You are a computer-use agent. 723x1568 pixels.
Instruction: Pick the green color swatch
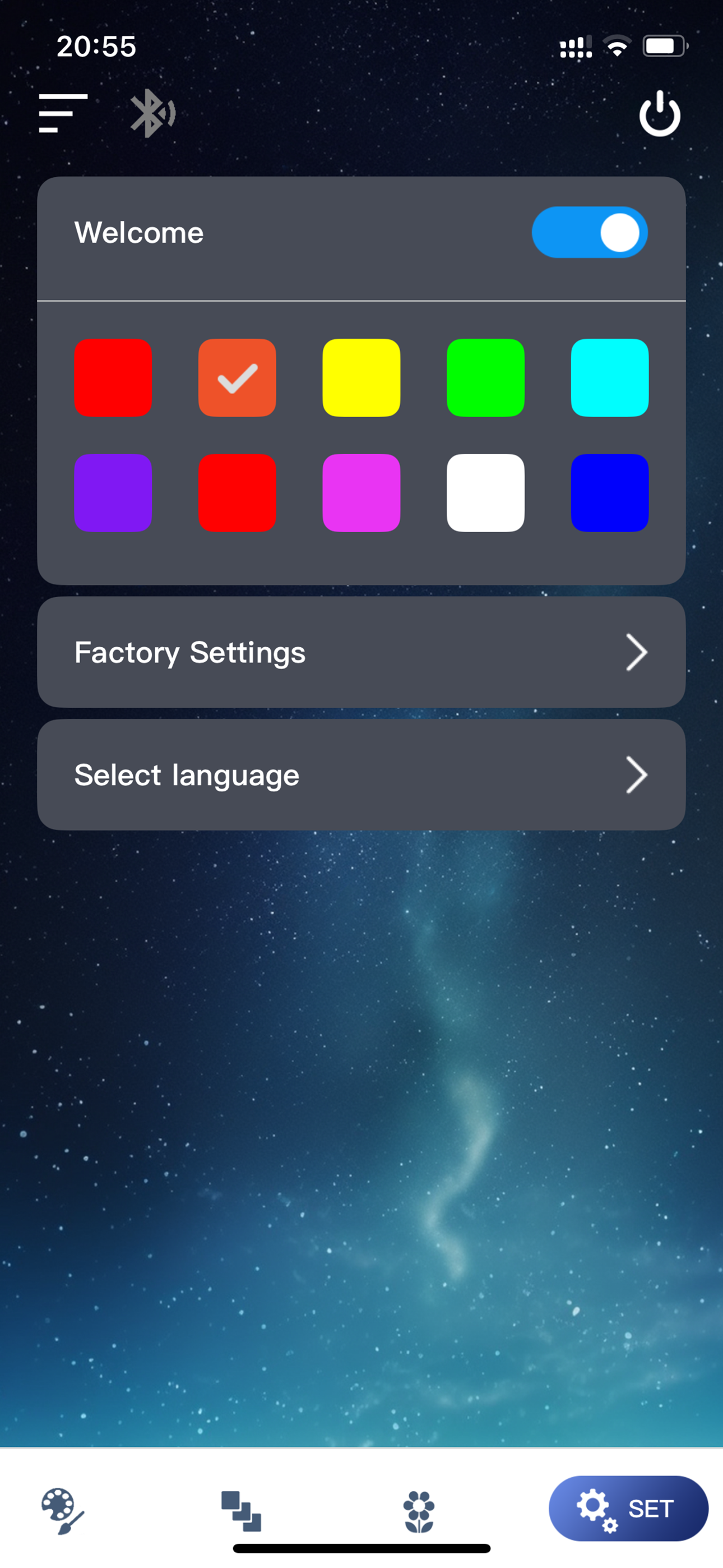486,378
